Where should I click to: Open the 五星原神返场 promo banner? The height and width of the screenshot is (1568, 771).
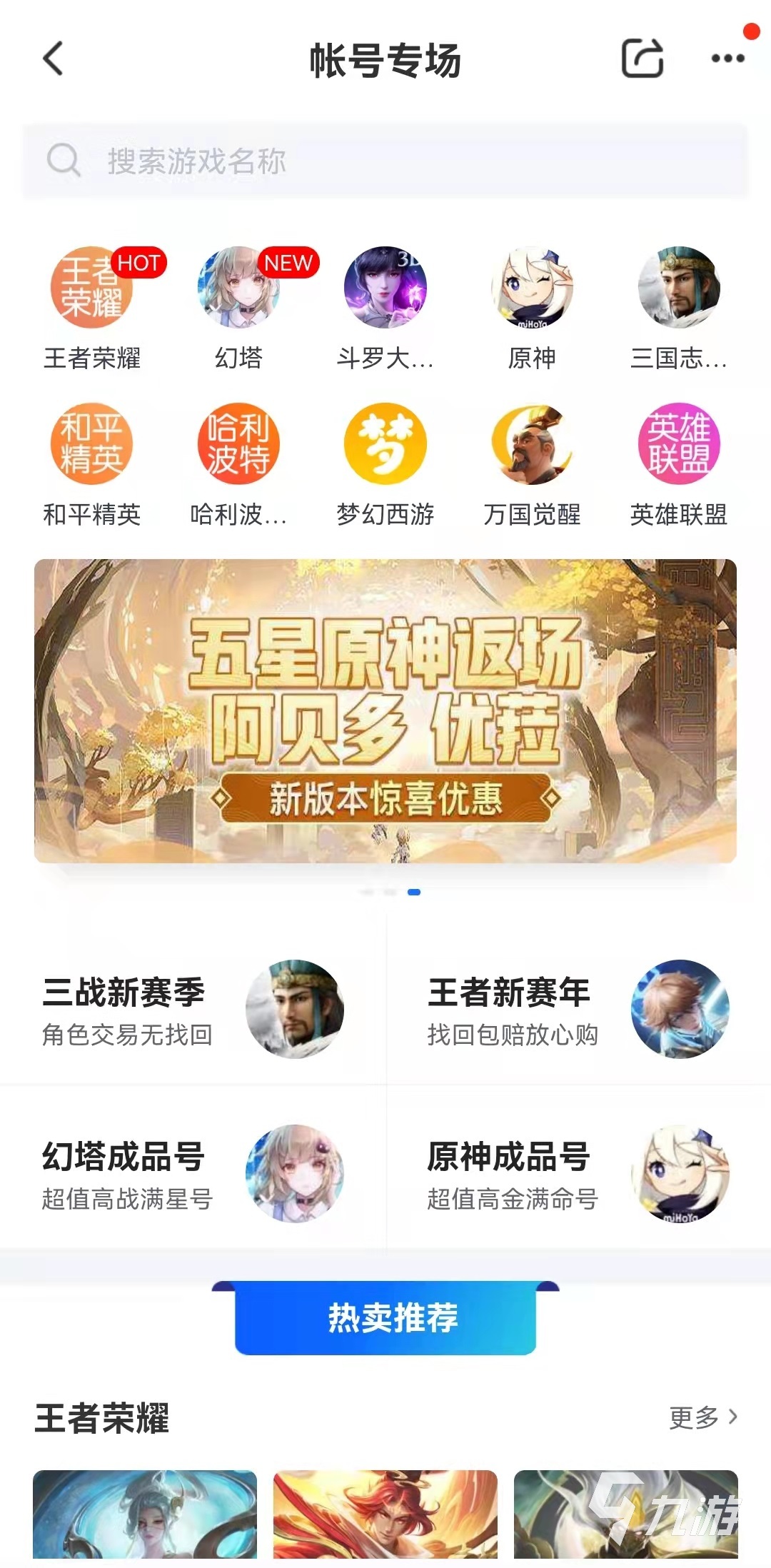[385, 710]
